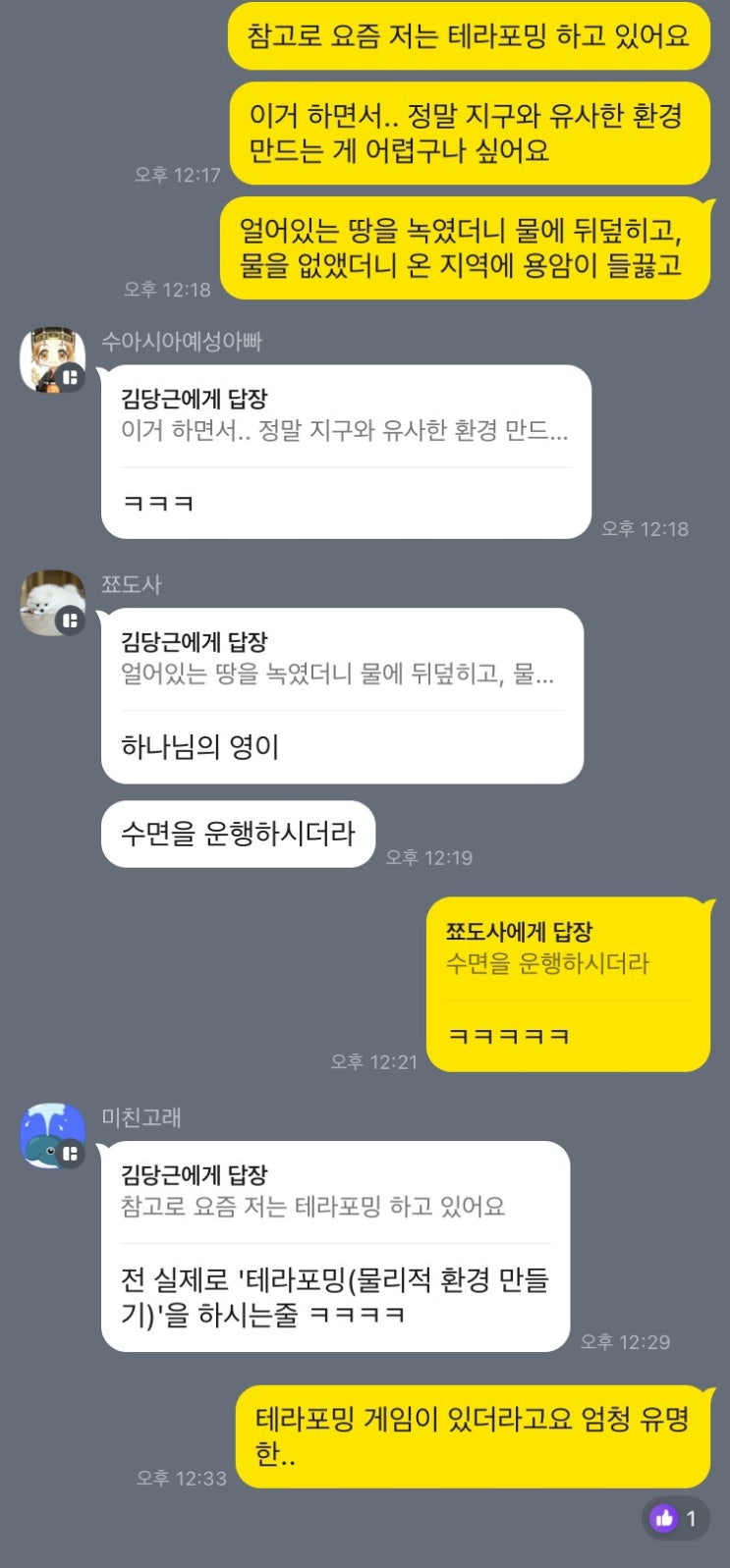Open 수아시아예성아빠's profile picture
The height and width of the screenshot is (1568, 730).
coord(52,359)
